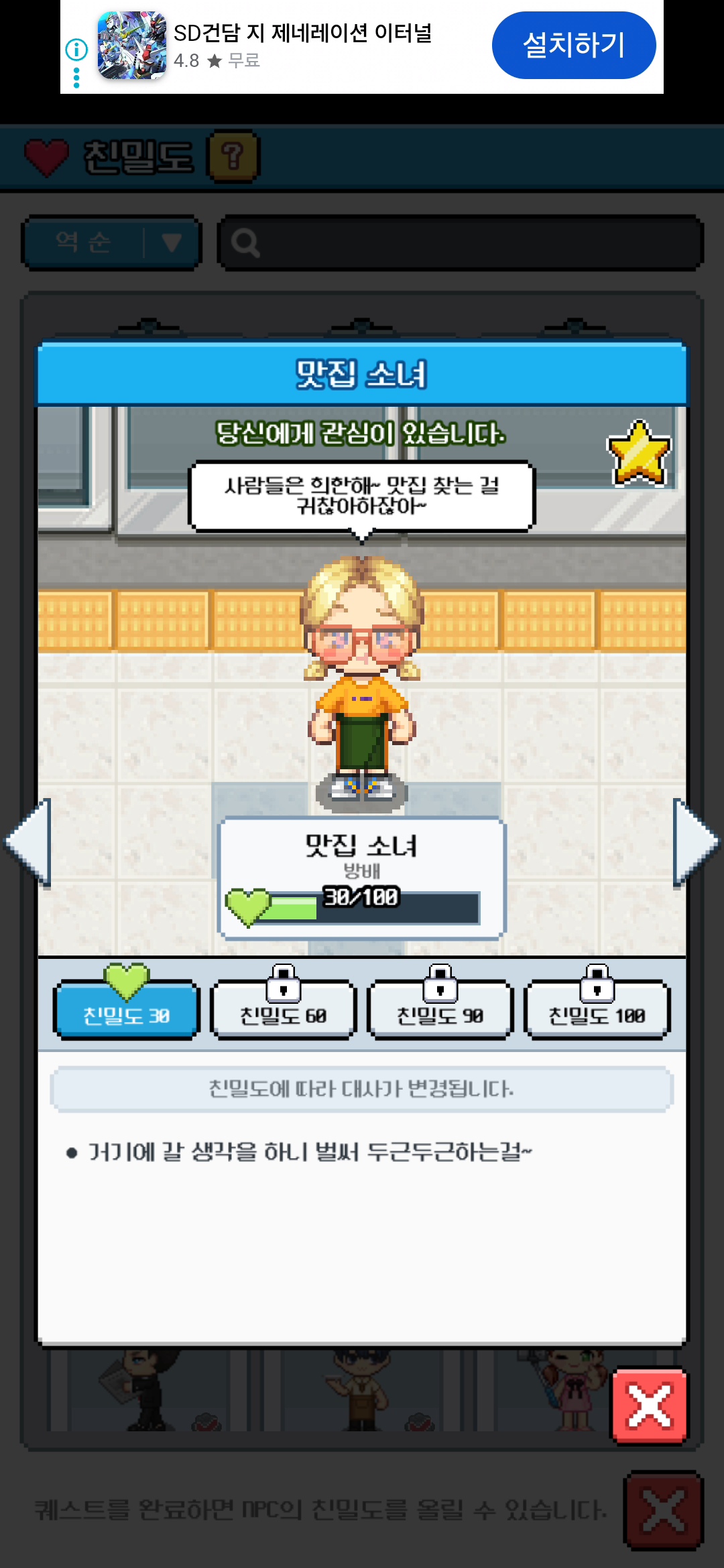Select the locked 친밀도 90 tab
Image resolution: width=724 pixels, height=1568 pixels.
pos(440,1010)
